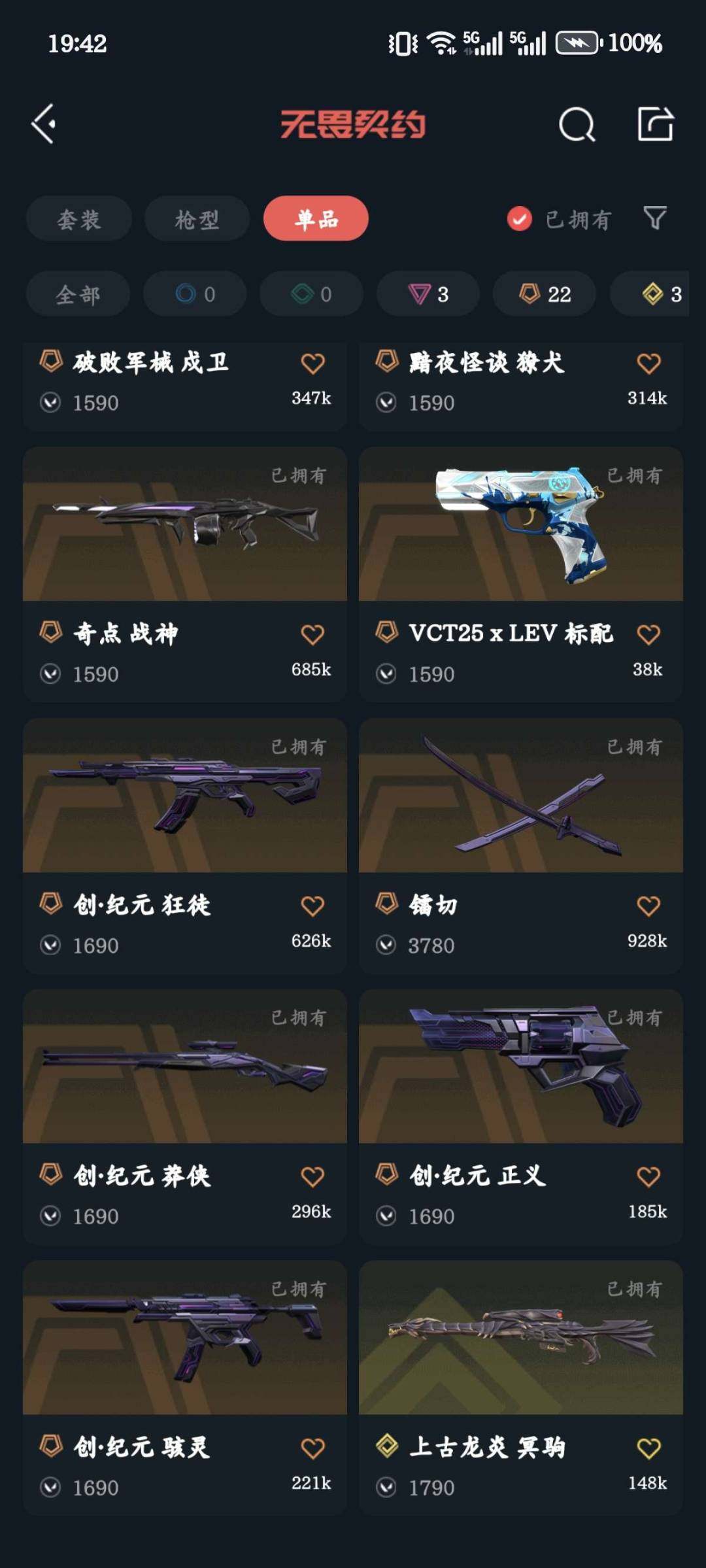This screenshot has width=706, height=1568.
Task: Like the 上古龙炎 冥驹 skin
Action: click(x=648, y=1448)
